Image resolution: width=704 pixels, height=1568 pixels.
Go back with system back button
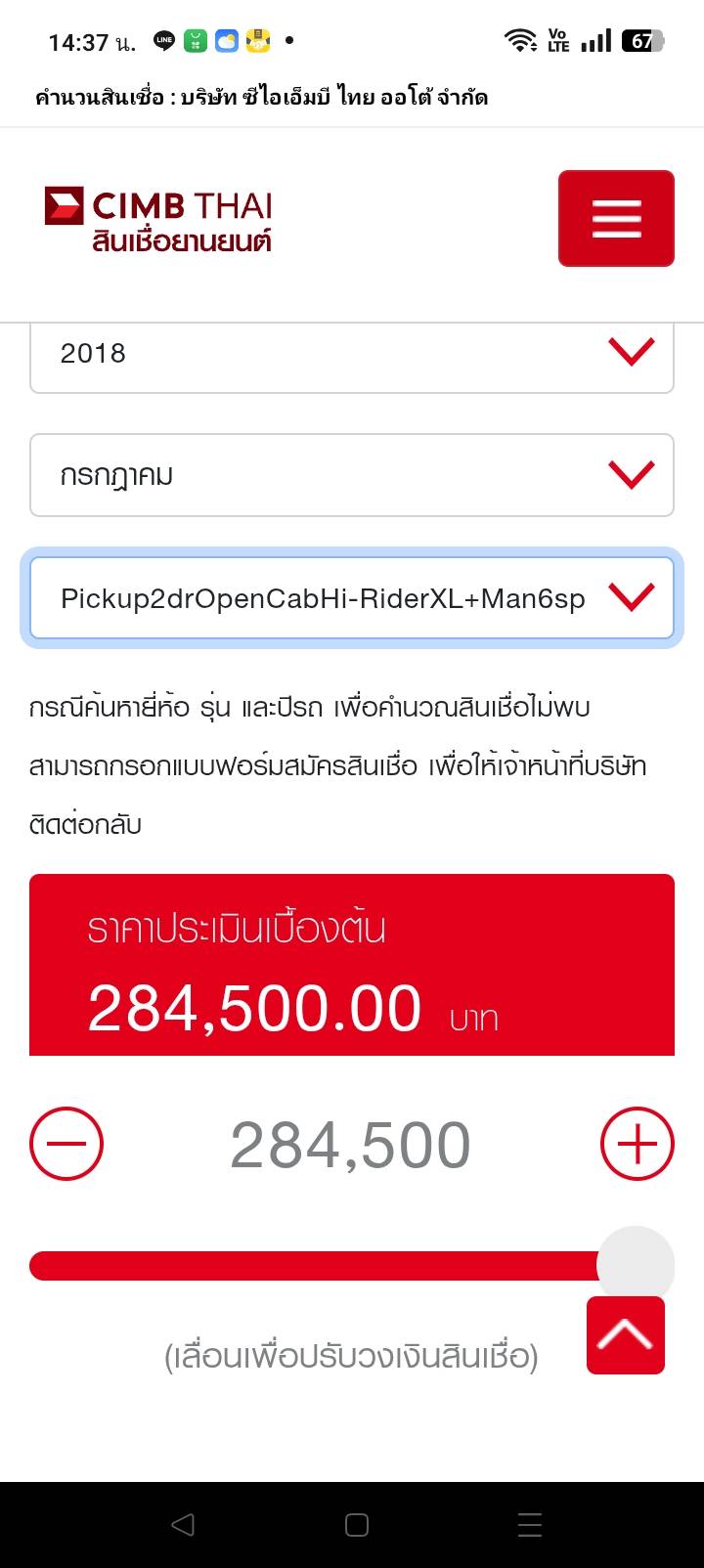[182, 1525]
